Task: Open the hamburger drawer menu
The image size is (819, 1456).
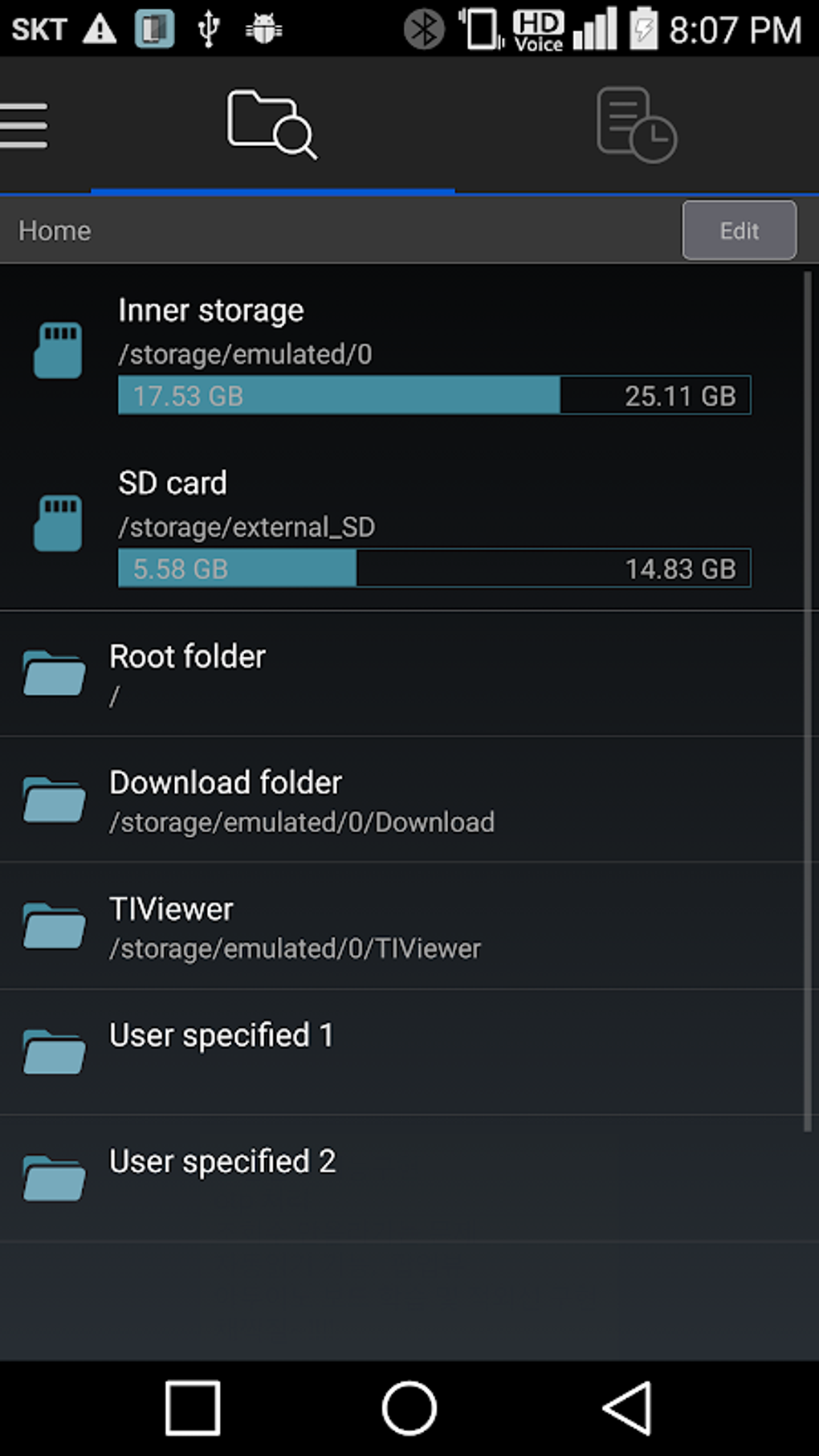Action: coord(24,125)
